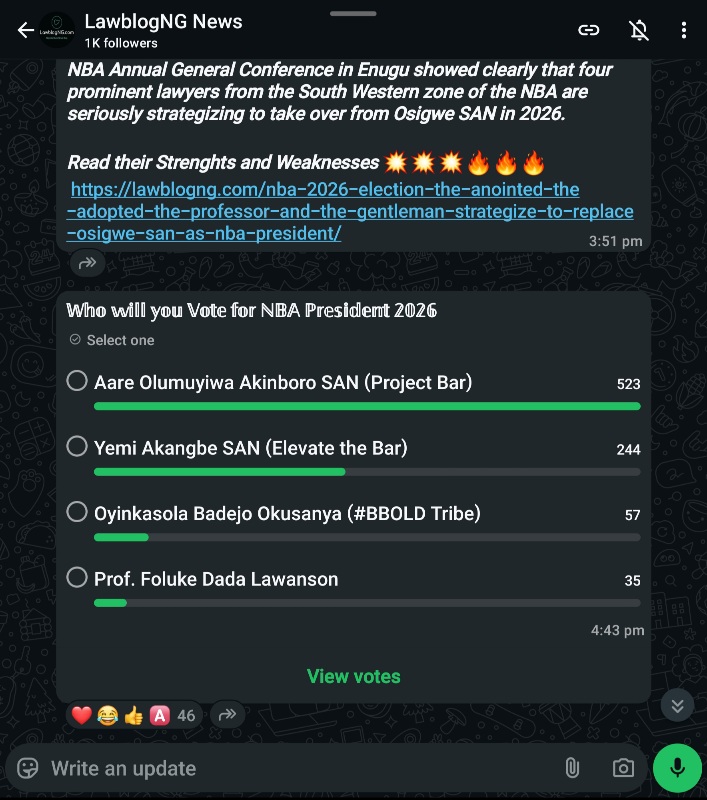Forward the poll message

tap(227, 715)
